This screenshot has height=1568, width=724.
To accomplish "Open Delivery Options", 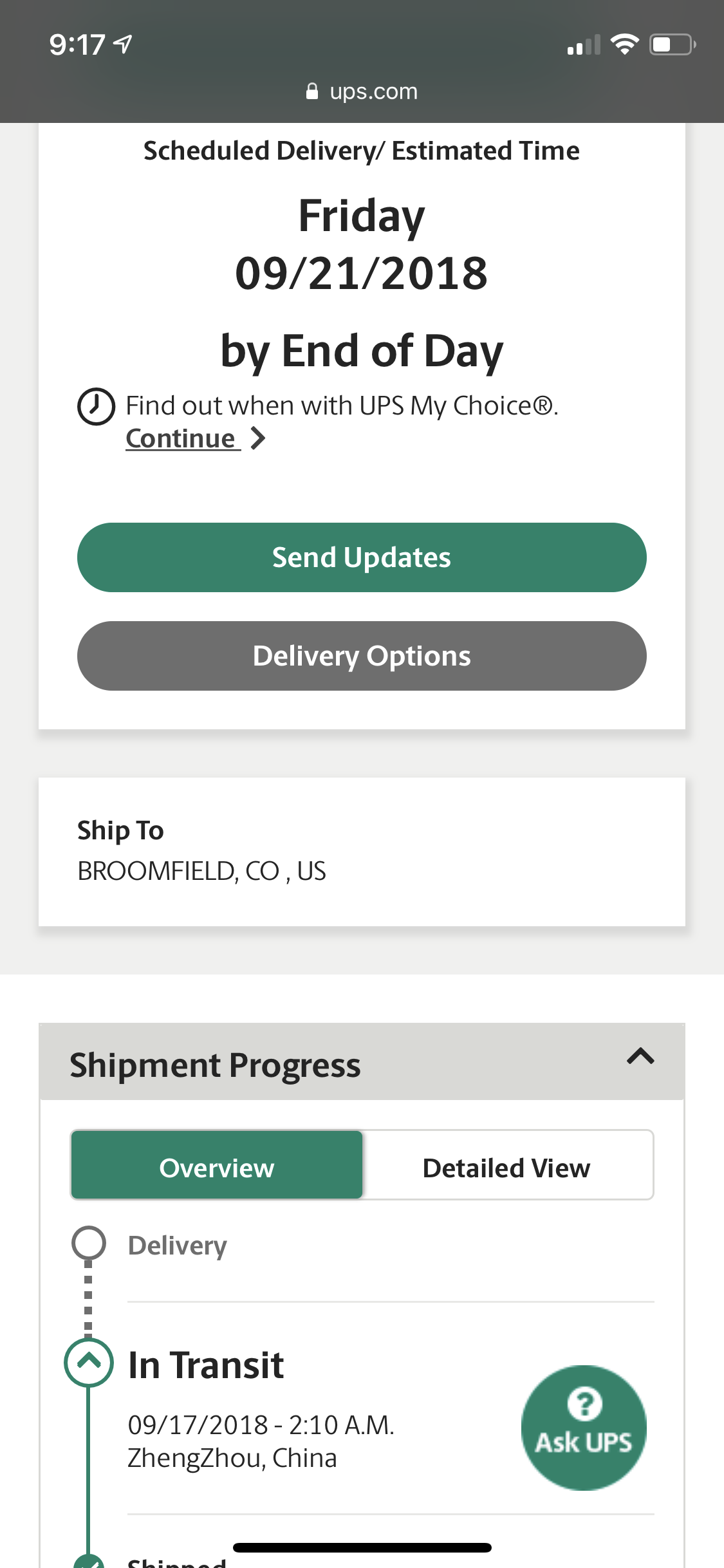I will (x=362, y=656).
